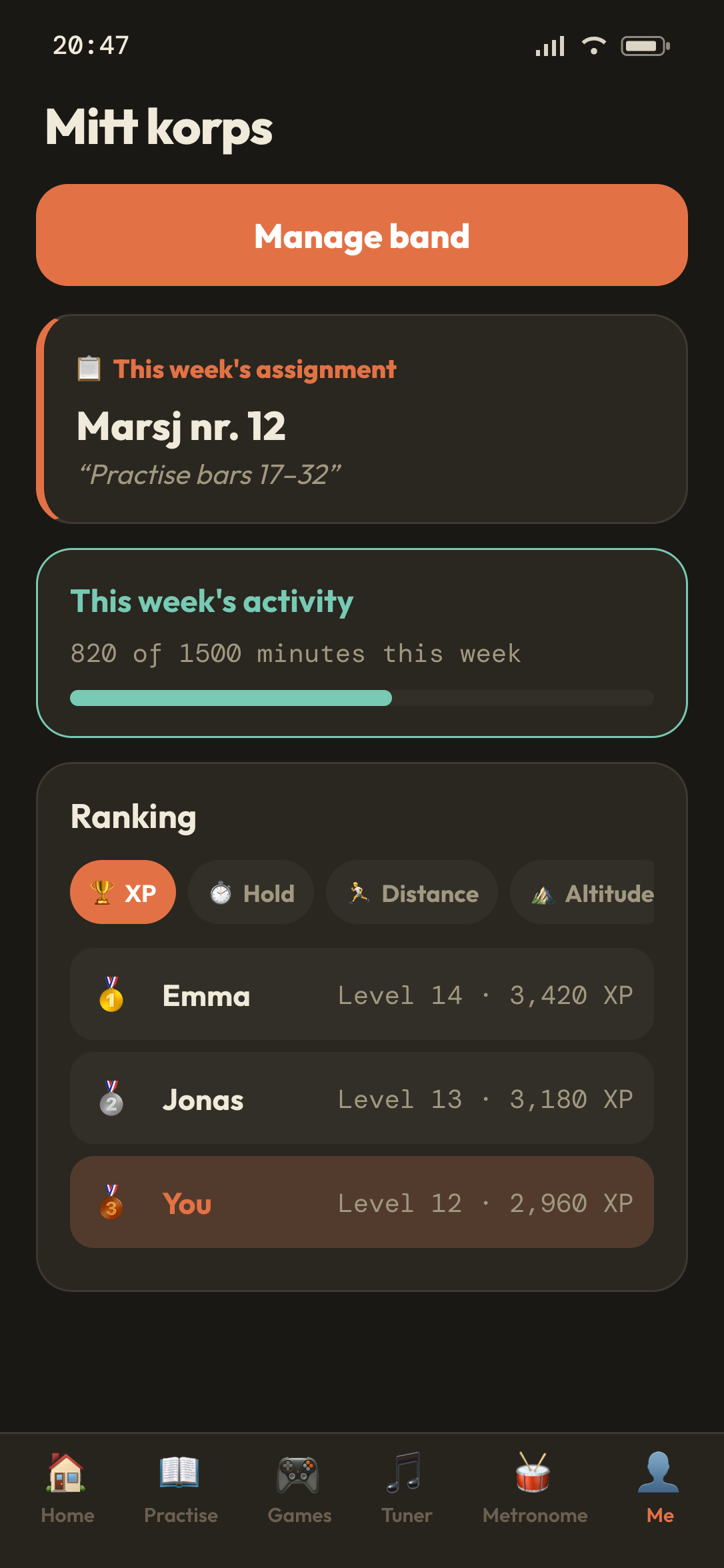Select the Me tab
Viewport: 724px width, 1568px height.
(659, 1488)
